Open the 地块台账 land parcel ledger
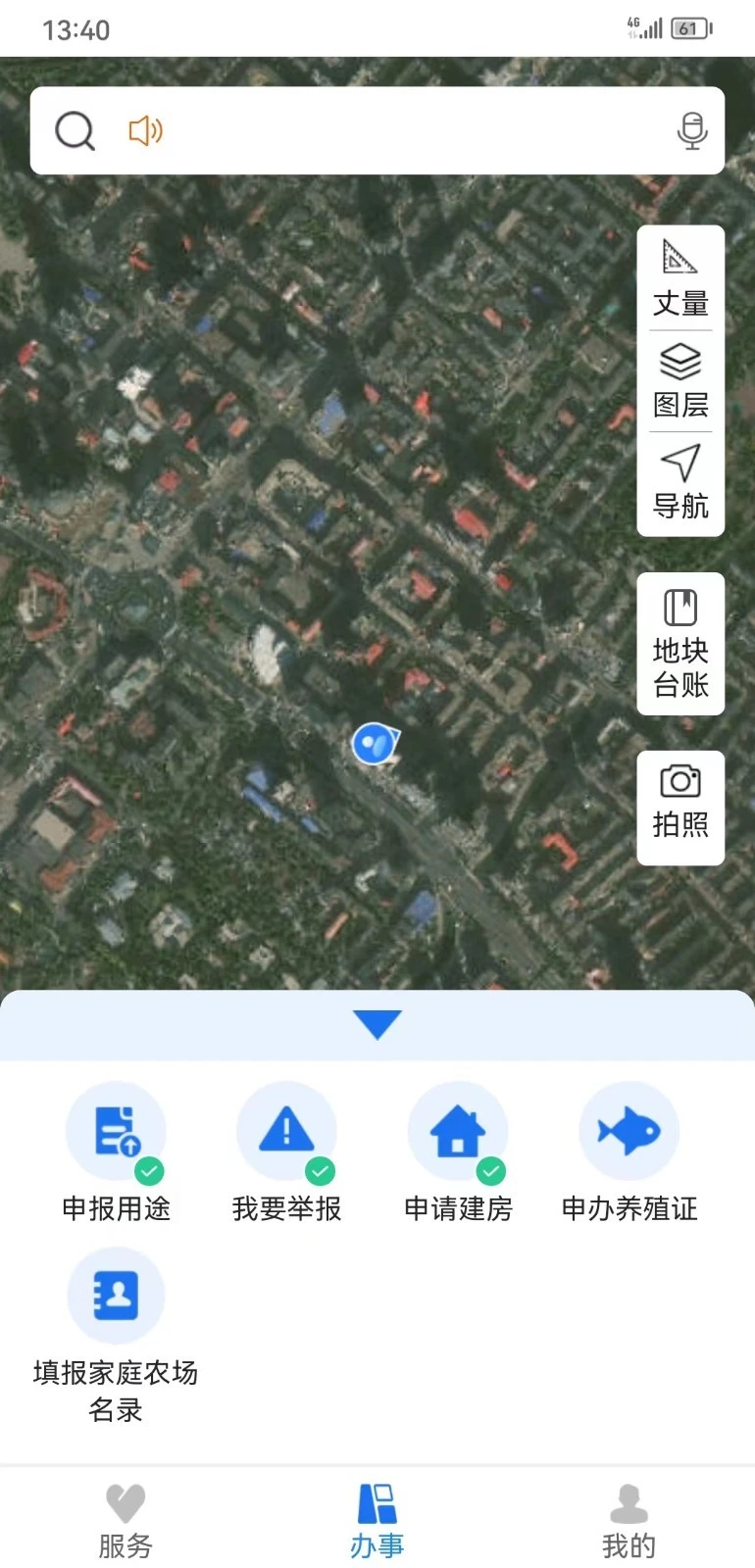This screenshot has width=755, height=1568. tap(680, 642)
